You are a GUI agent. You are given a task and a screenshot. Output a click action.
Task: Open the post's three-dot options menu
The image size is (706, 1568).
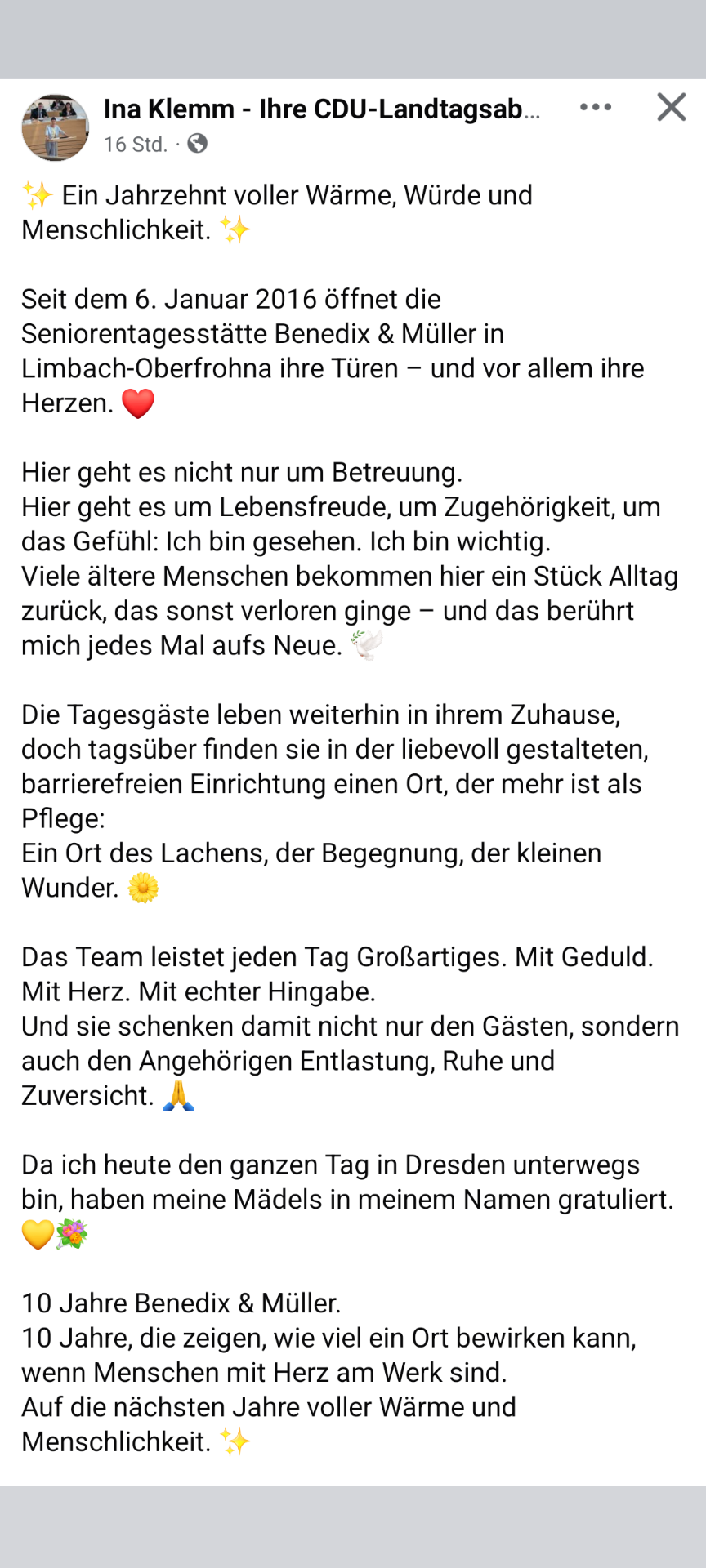tap(595, 107)
